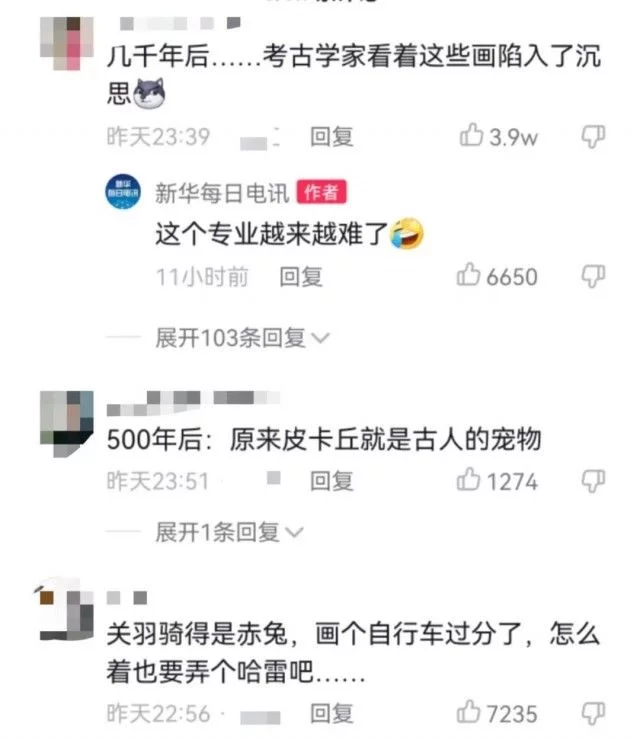Like 新华每日电讯's reply

click(470, 276)
